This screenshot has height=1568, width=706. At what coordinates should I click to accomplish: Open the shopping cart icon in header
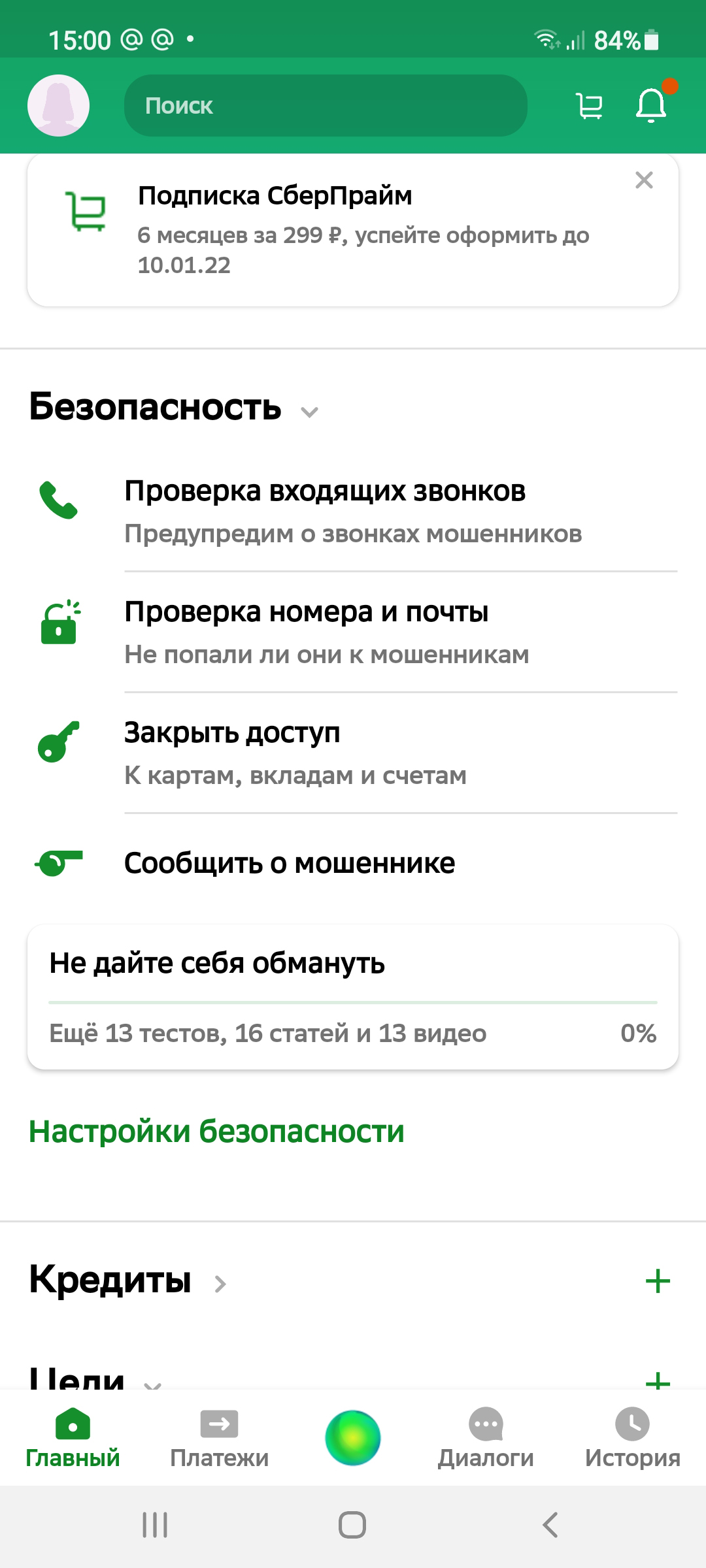coord(590,105)
